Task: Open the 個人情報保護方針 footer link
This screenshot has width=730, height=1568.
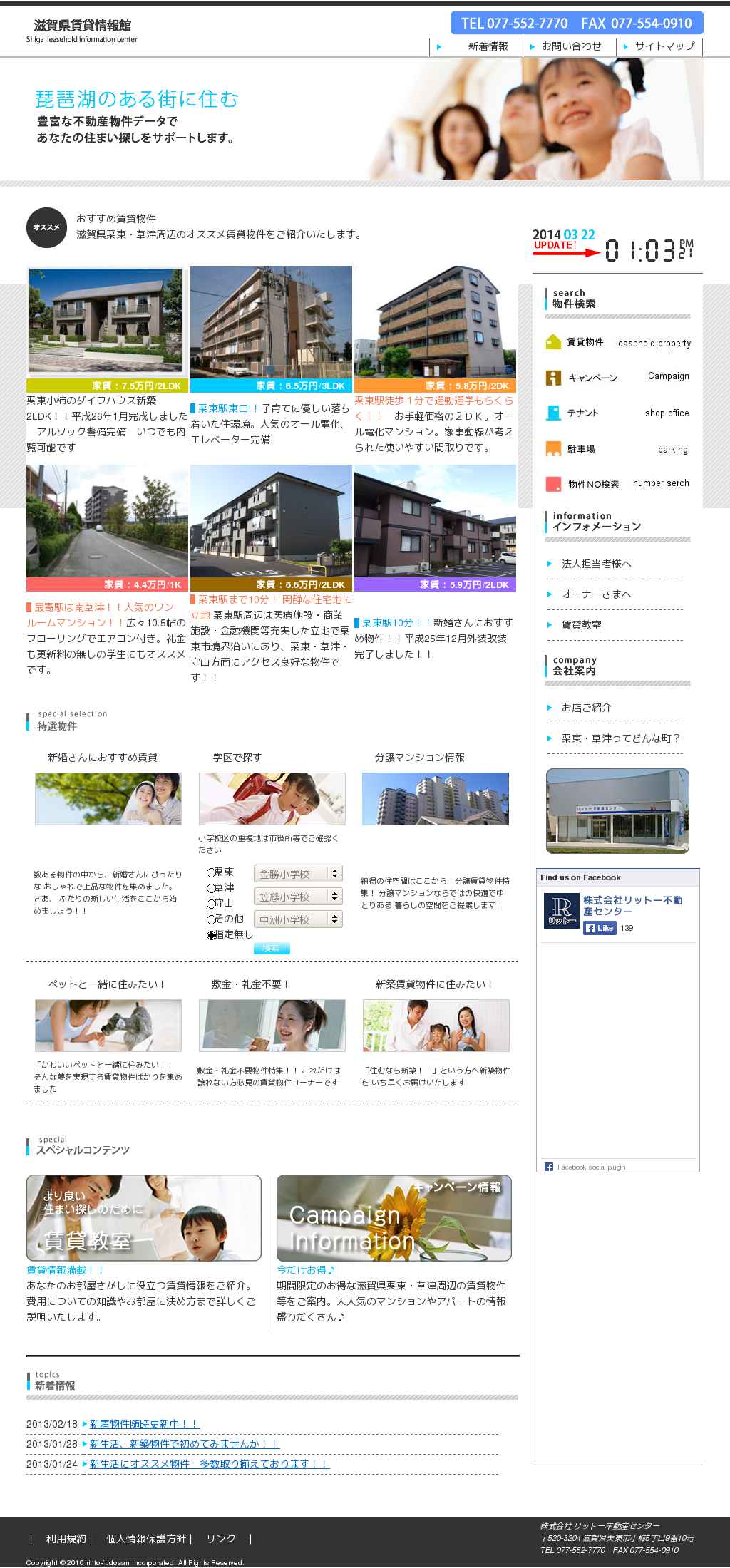Action: (x=146, y=1539)
